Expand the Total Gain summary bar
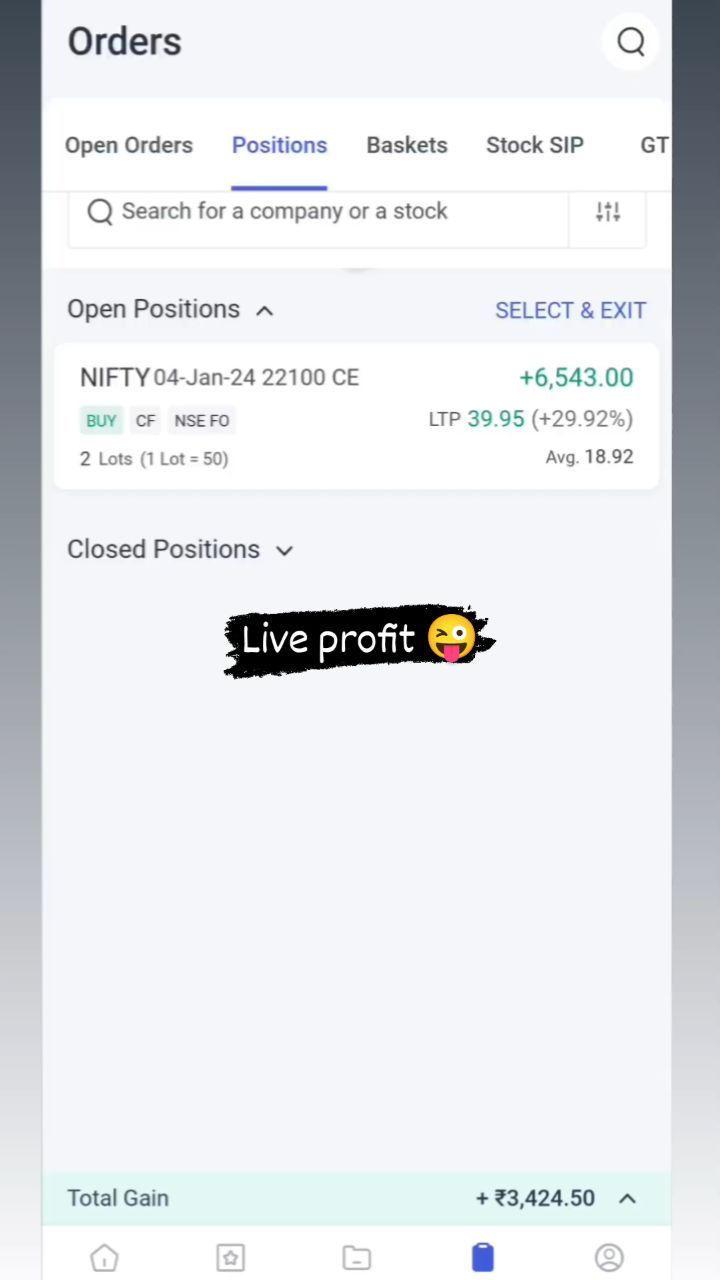The height and width of the screenshot is (1280, 720). tap(627, 1198)
